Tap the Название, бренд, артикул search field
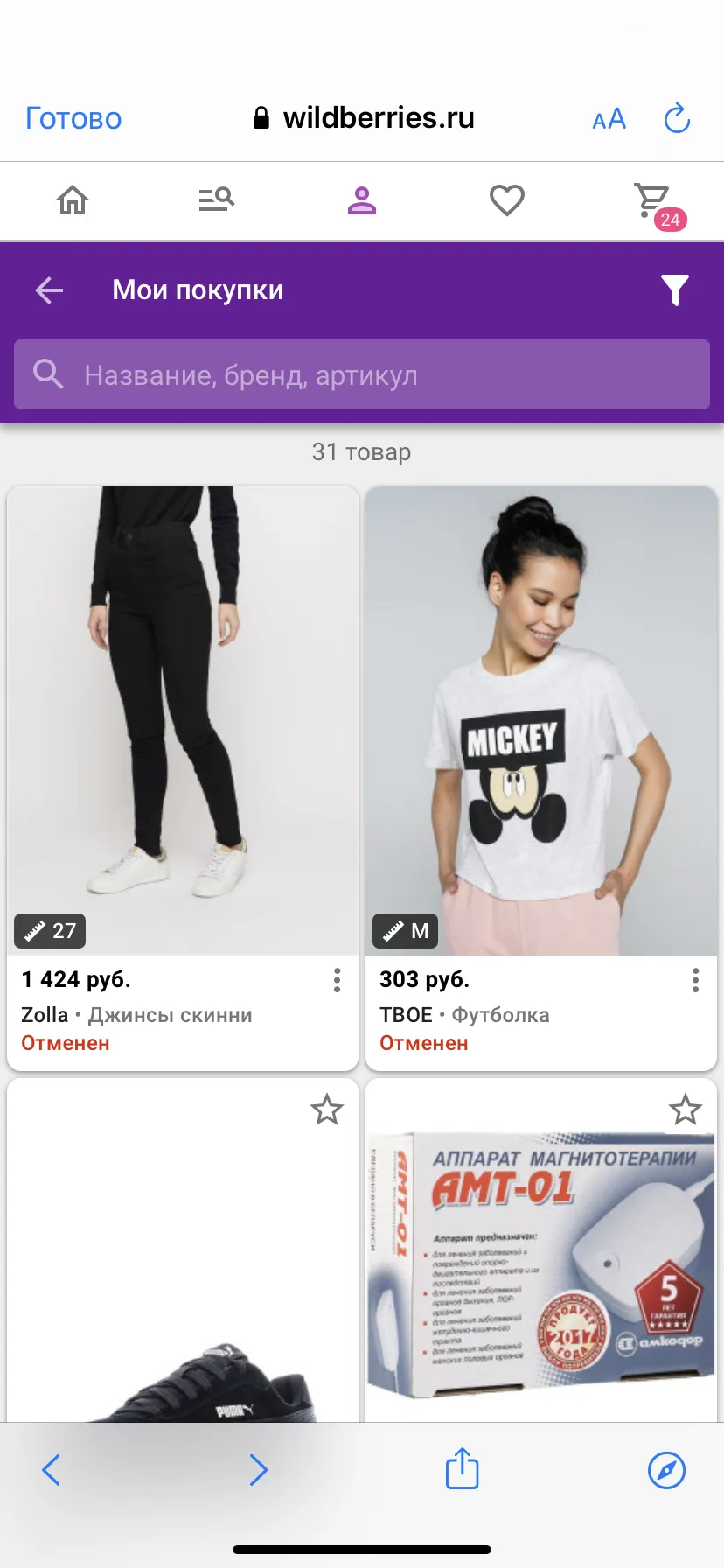 (362, 374)
